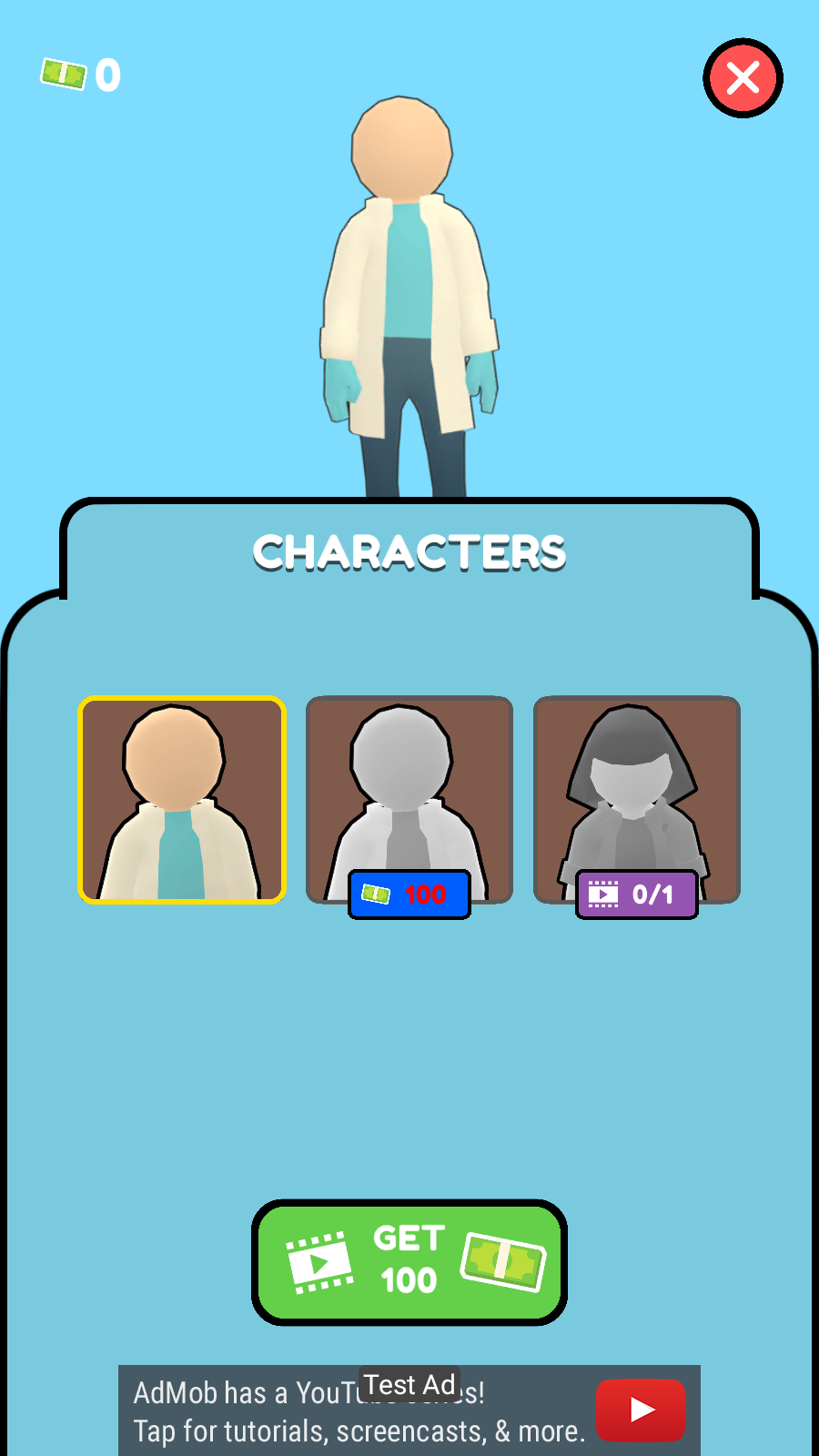Open the AdMob YouTube ad banner
The image size is (819, 1456).
(x=409, y=1411)
